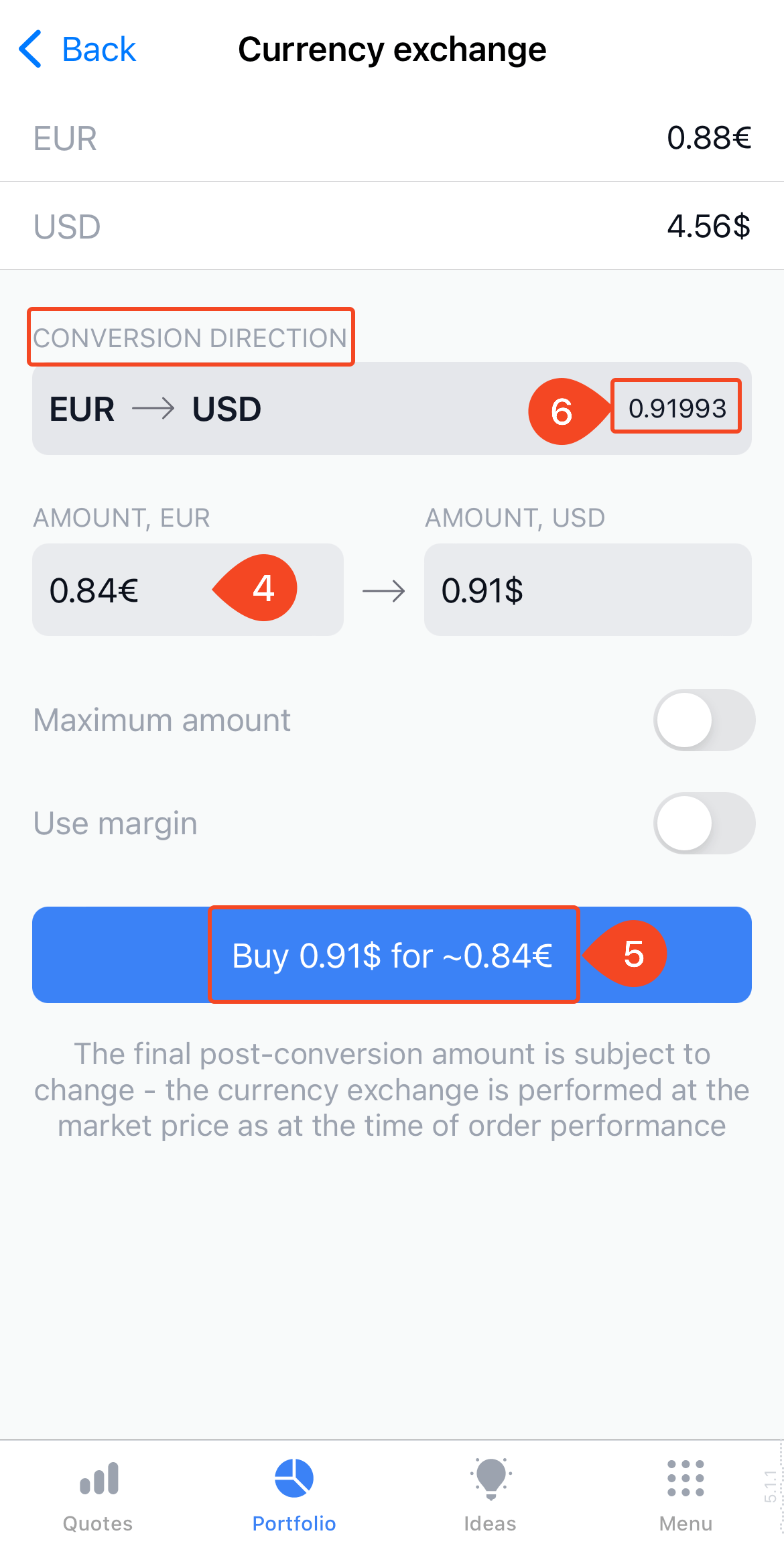Open the conversion direction selector
784x1564 pixels.
coord(392,409)
